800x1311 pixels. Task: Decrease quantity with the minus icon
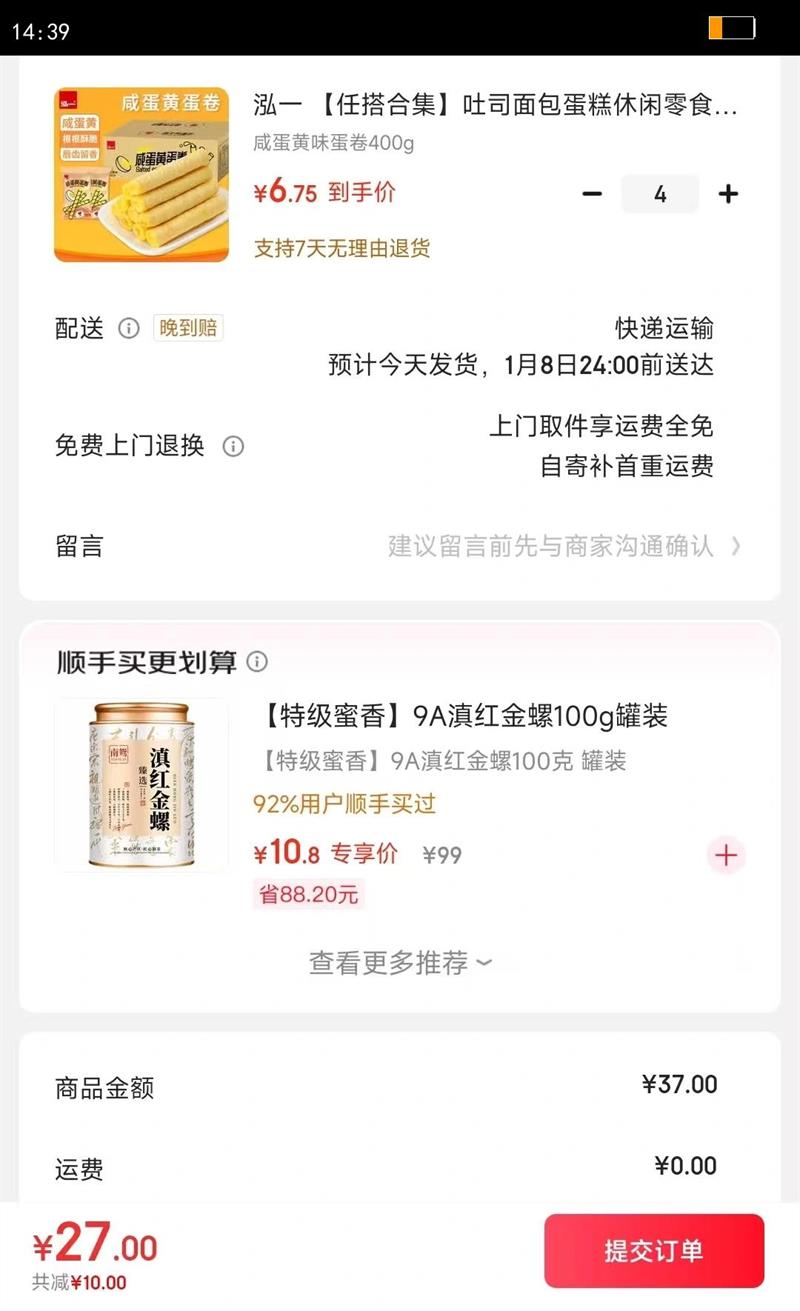pyautogui.click(x=592, y=194)
